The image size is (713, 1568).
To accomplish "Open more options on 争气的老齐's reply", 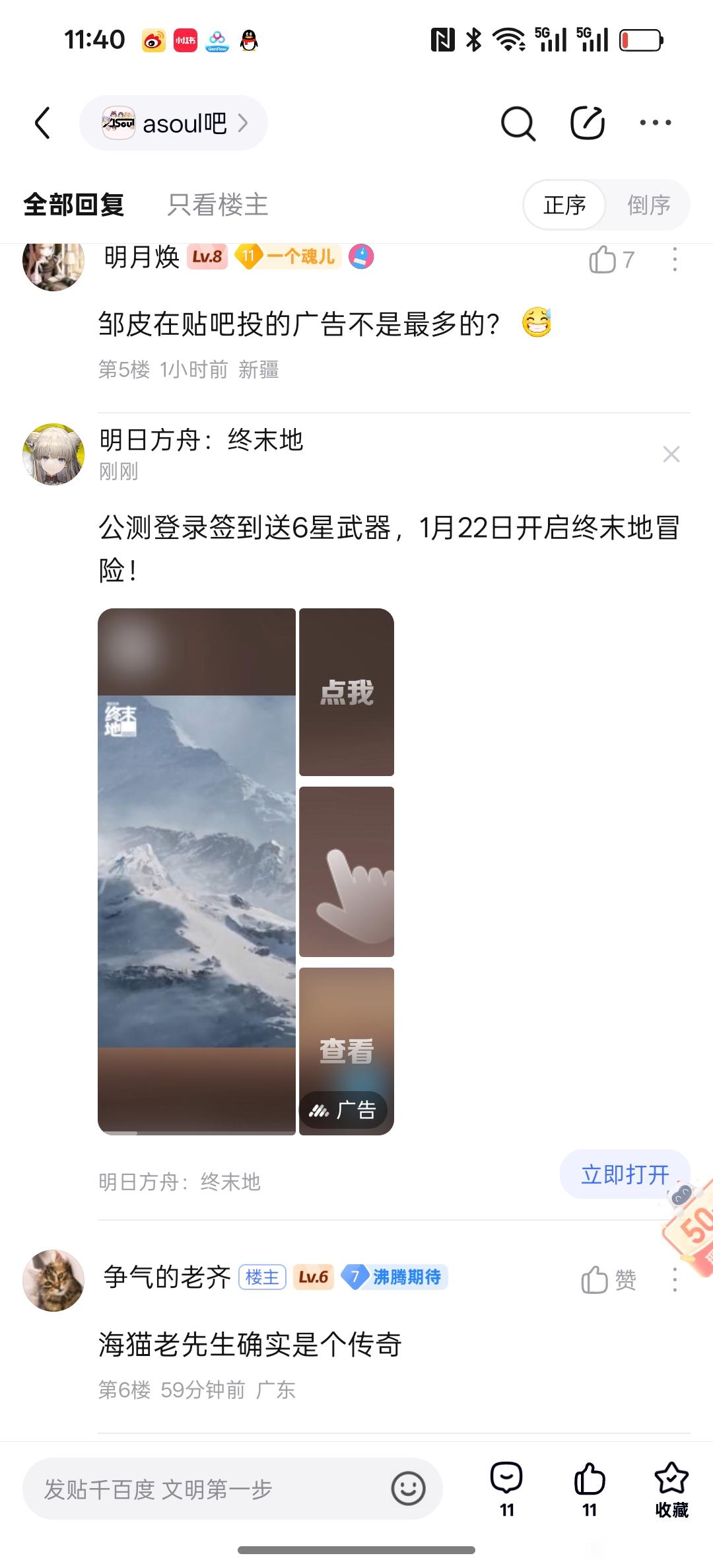I will point(674,1280).
